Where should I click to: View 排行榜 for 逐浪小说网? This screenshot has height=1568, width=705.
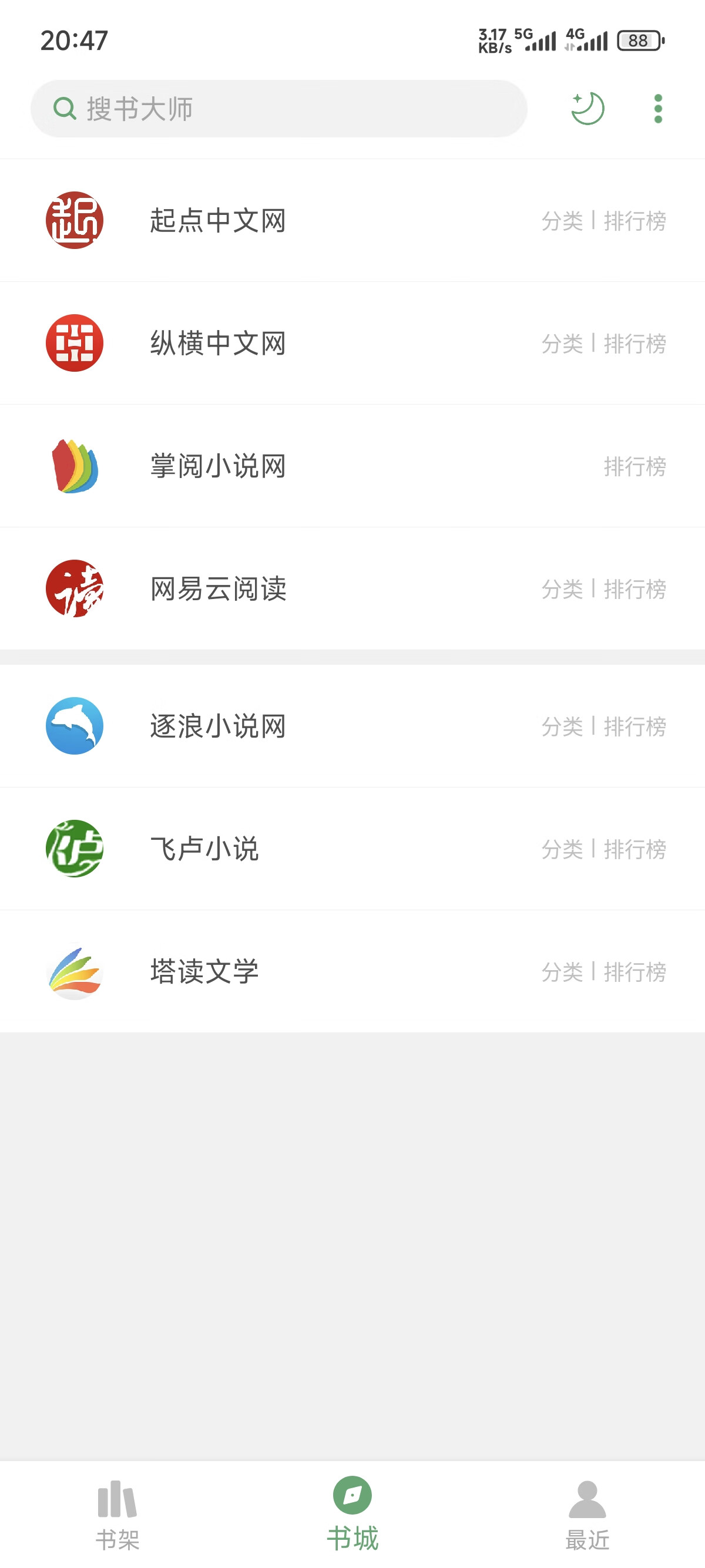pos(635,727)
